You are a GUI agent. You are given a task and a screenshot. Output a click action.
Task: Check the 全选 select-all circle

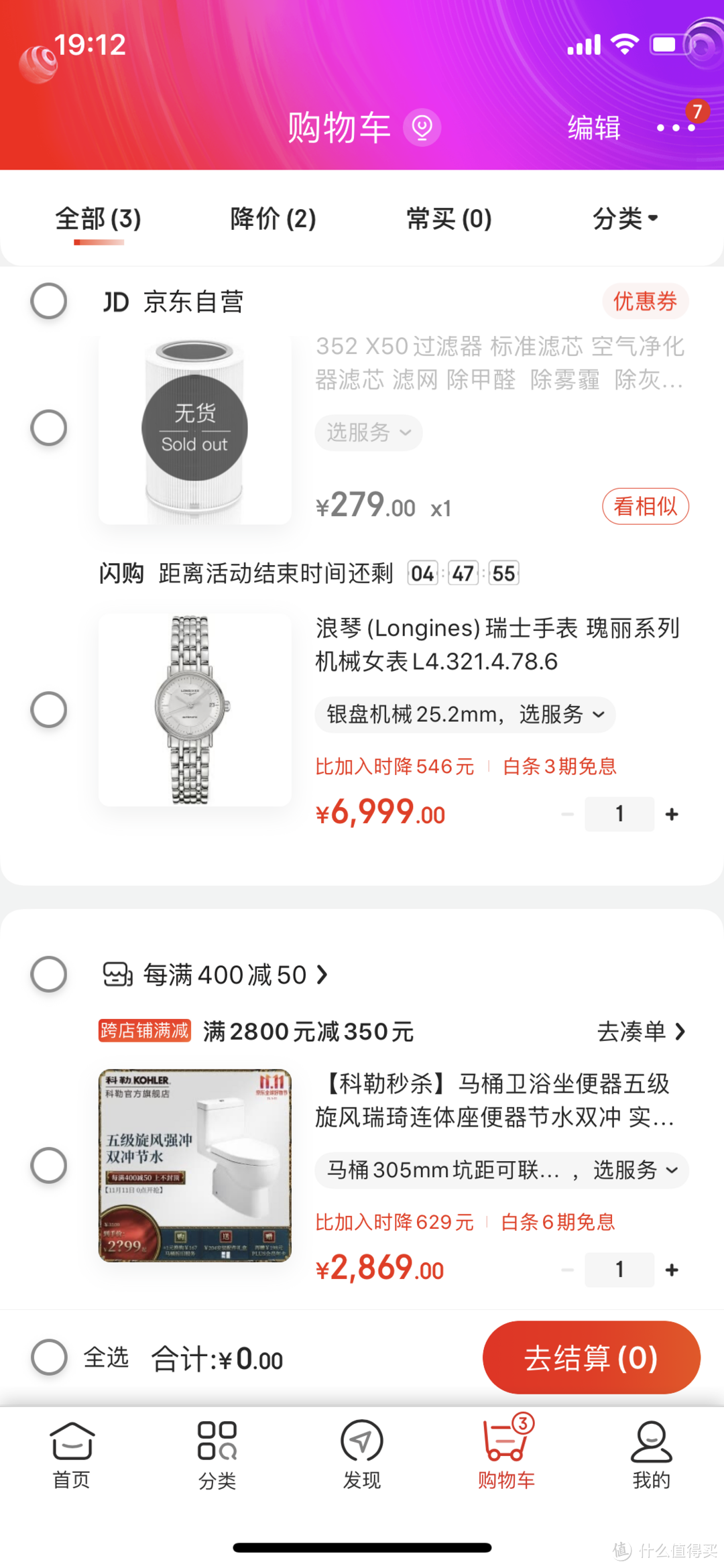point(48,1358)
